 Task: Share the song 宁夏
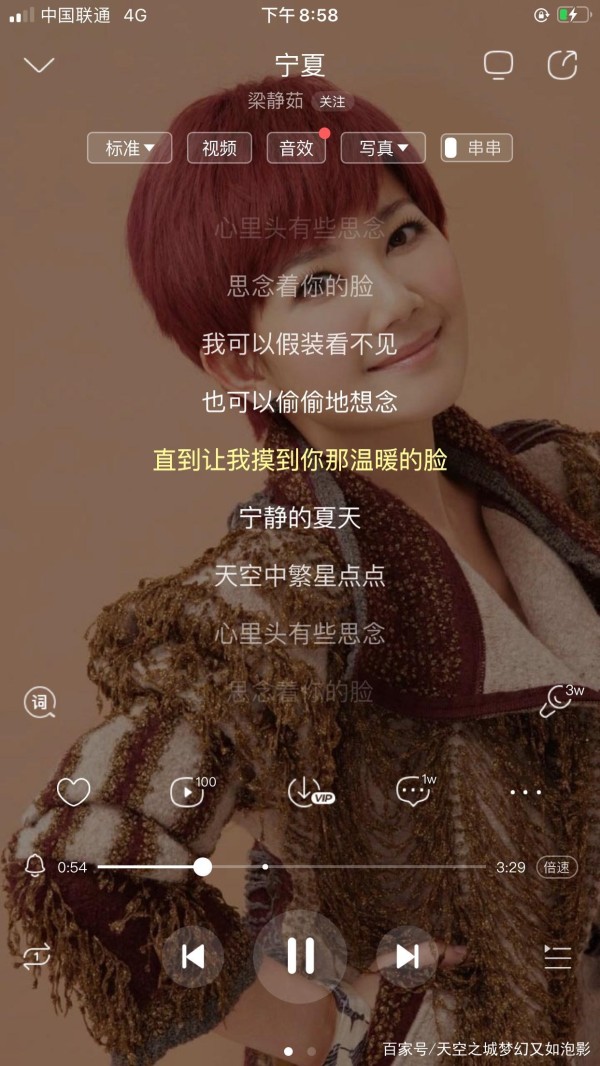(562, 65)
